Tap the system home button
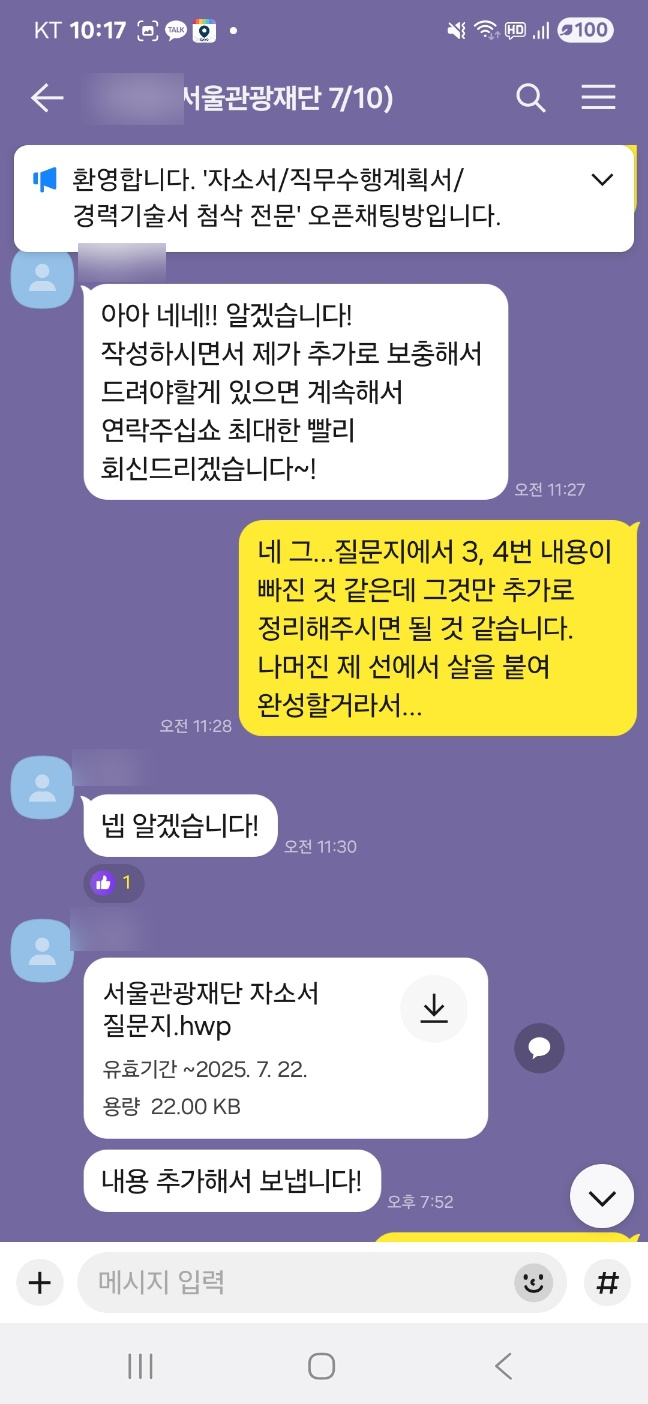 [x=321, y=1366]
